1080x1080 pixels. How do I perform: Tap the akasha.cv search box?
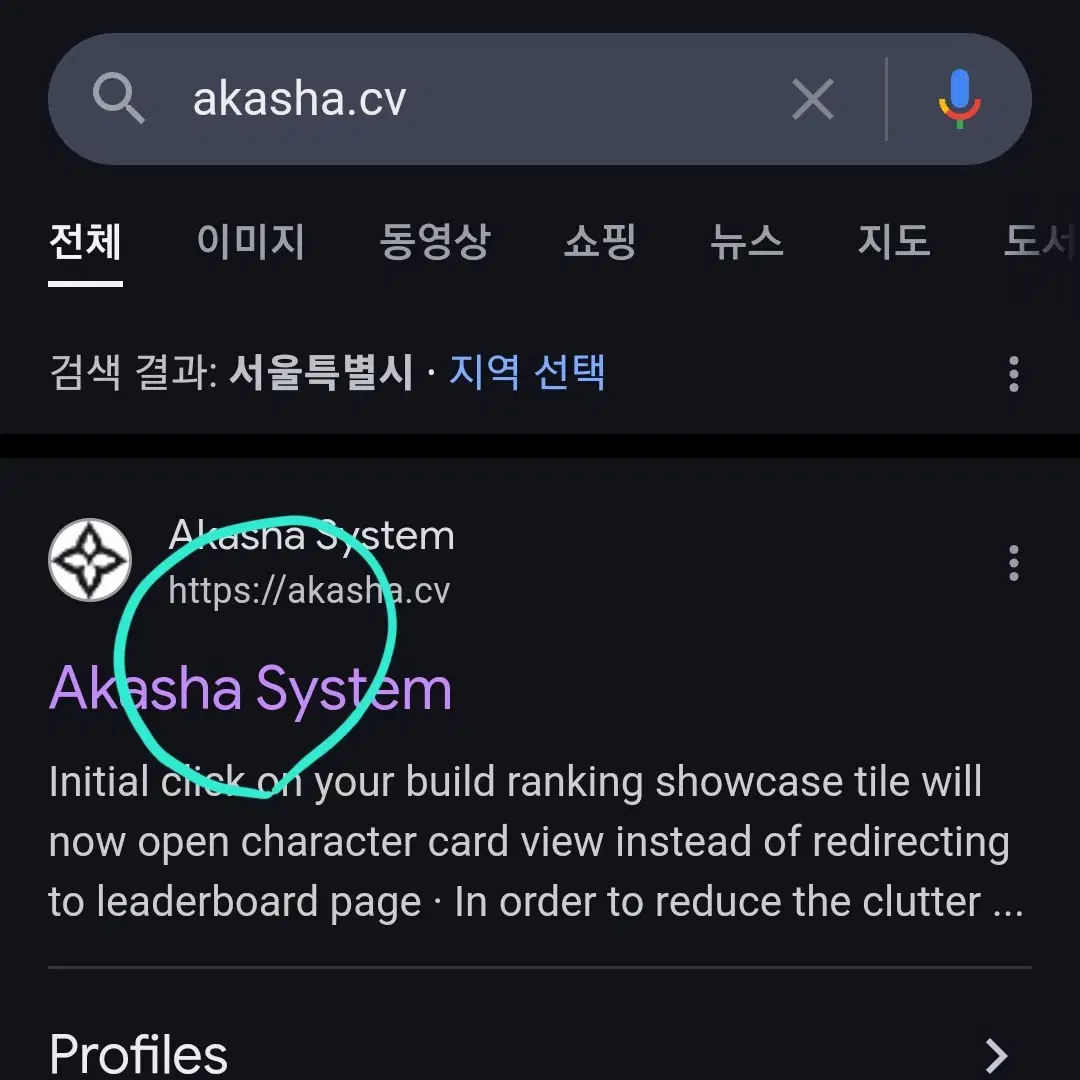pyautogui.click(x=450, y=99)
